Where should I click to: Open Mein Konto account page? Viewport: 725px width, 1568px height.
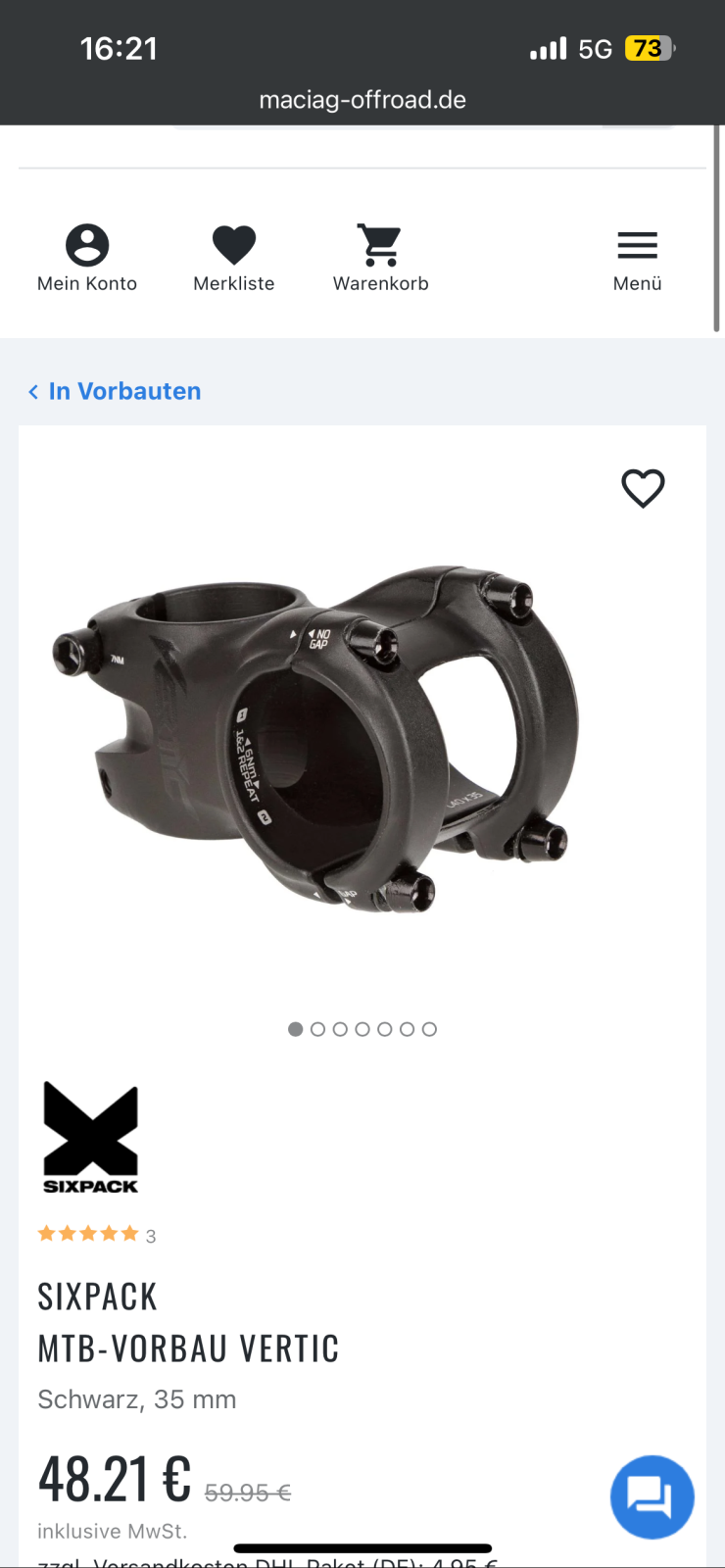87,258
